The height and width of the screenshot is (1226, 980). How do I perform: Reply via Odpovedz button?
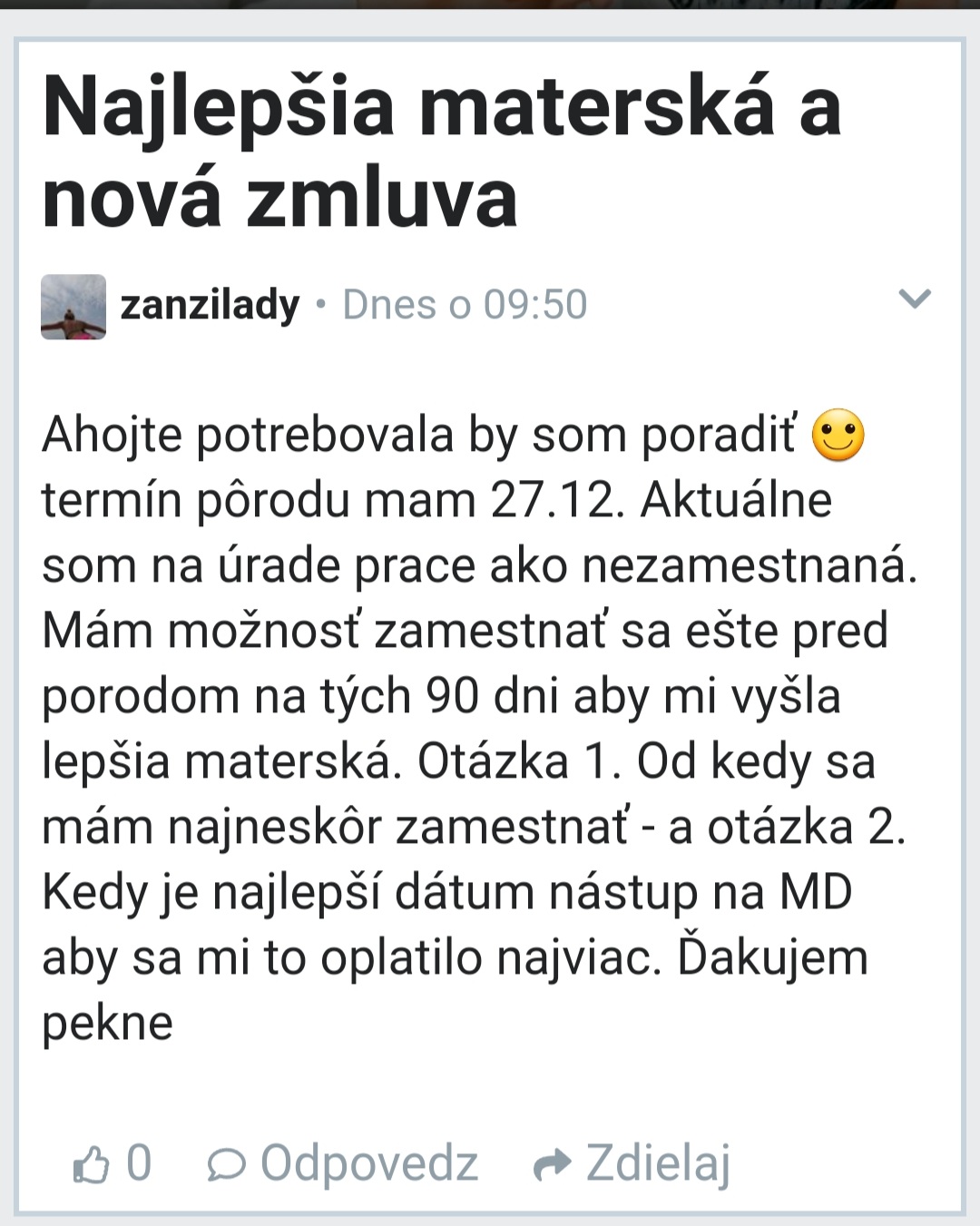pyautogui.click(x=343, y=1163)
